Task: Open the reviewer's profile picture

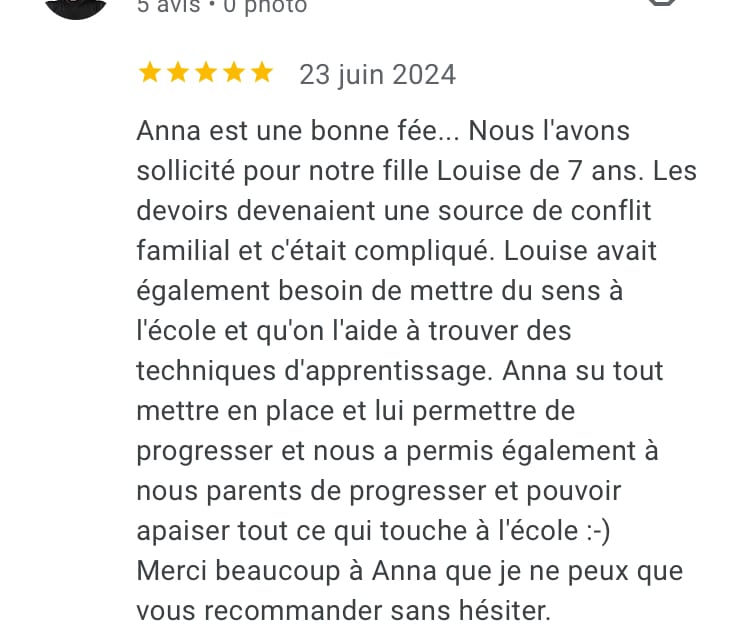Action: point(76,7)
